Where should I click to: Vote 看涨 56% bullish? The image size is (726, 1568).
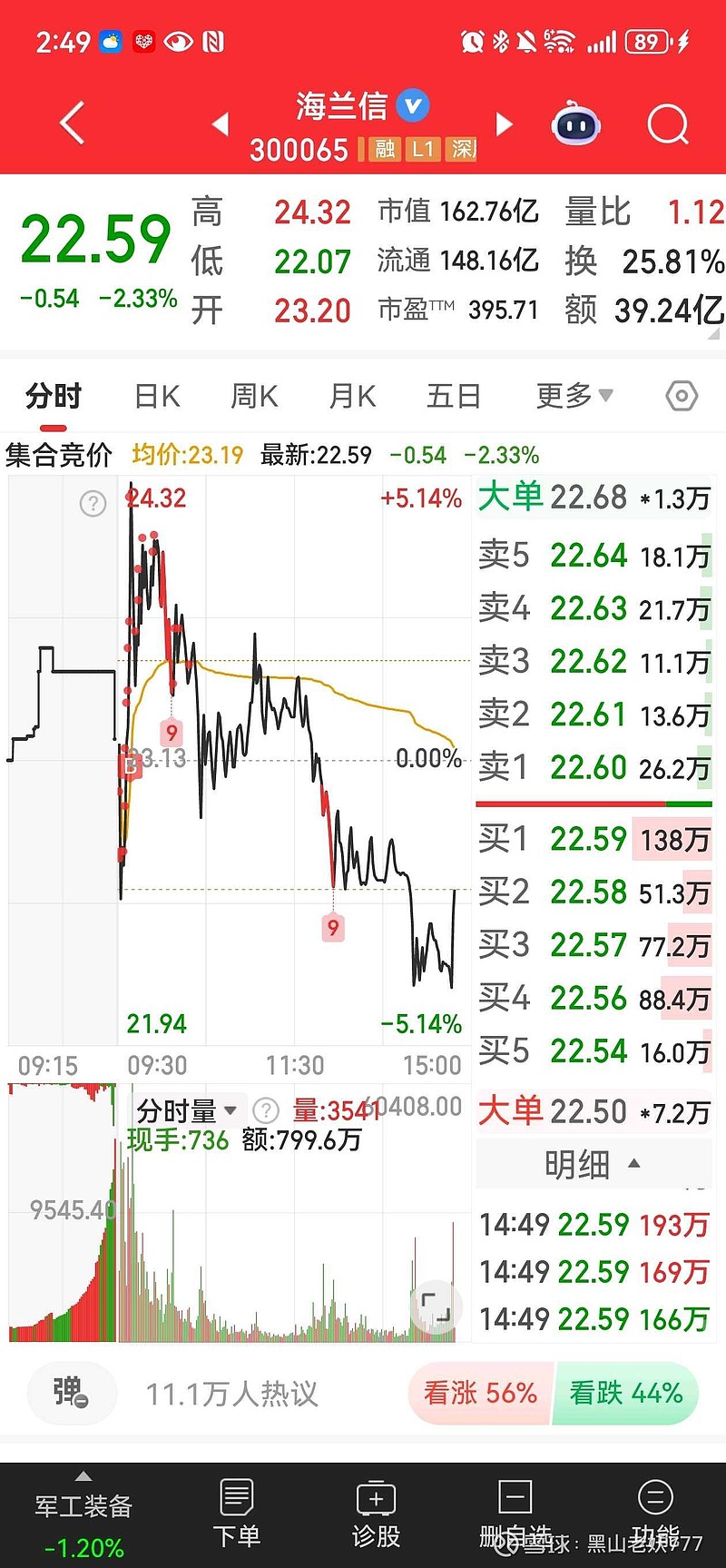480,1393
